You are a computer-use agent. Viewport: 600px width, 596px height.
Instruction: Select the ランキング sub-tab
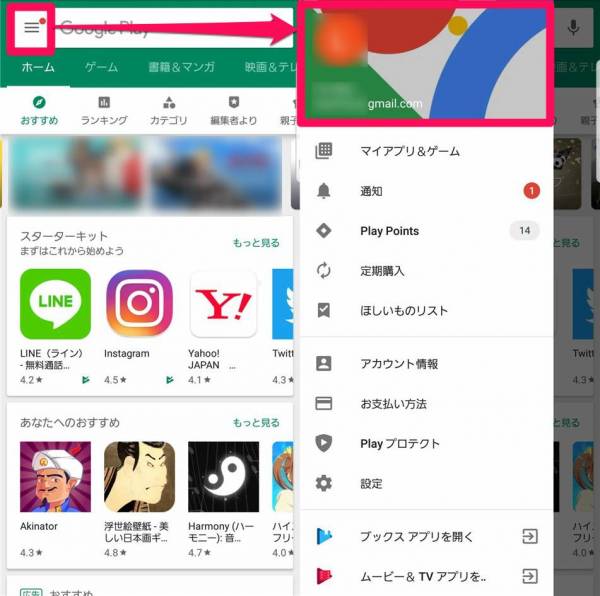pyautogui.click(x=104, y=110)
